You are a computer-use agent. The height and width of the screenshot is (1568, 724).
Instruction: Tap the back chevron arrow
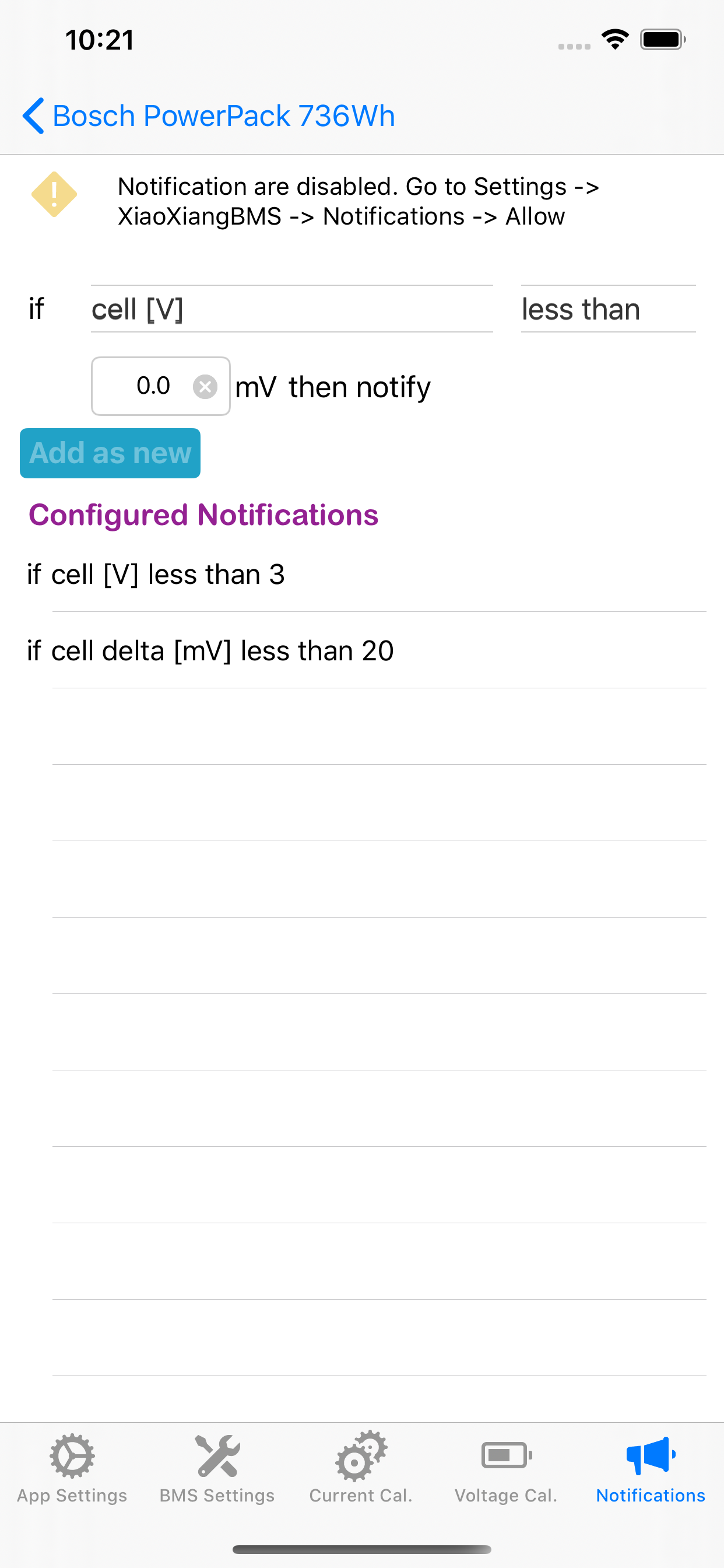click(32, 116)
